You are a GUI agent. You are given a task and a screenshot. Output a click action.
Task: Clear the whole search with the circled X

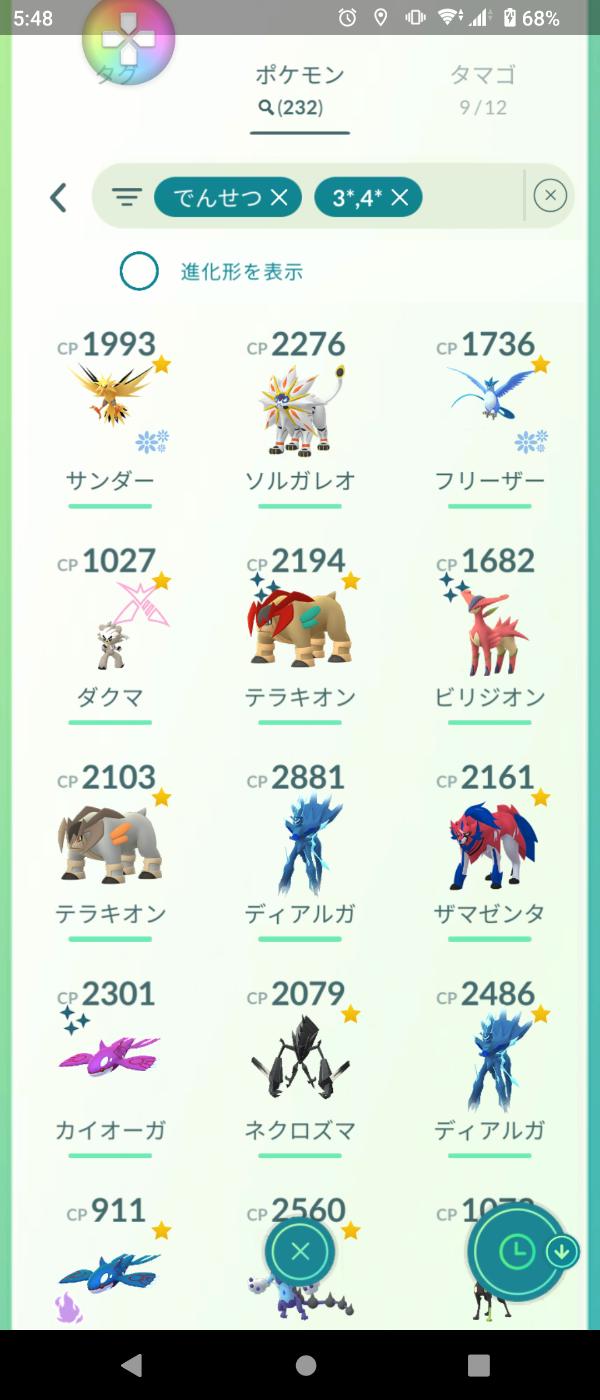tap(550, 196)
